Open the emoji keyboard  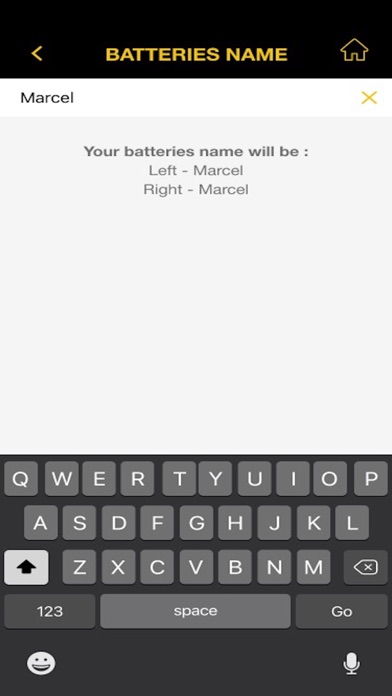41,664
